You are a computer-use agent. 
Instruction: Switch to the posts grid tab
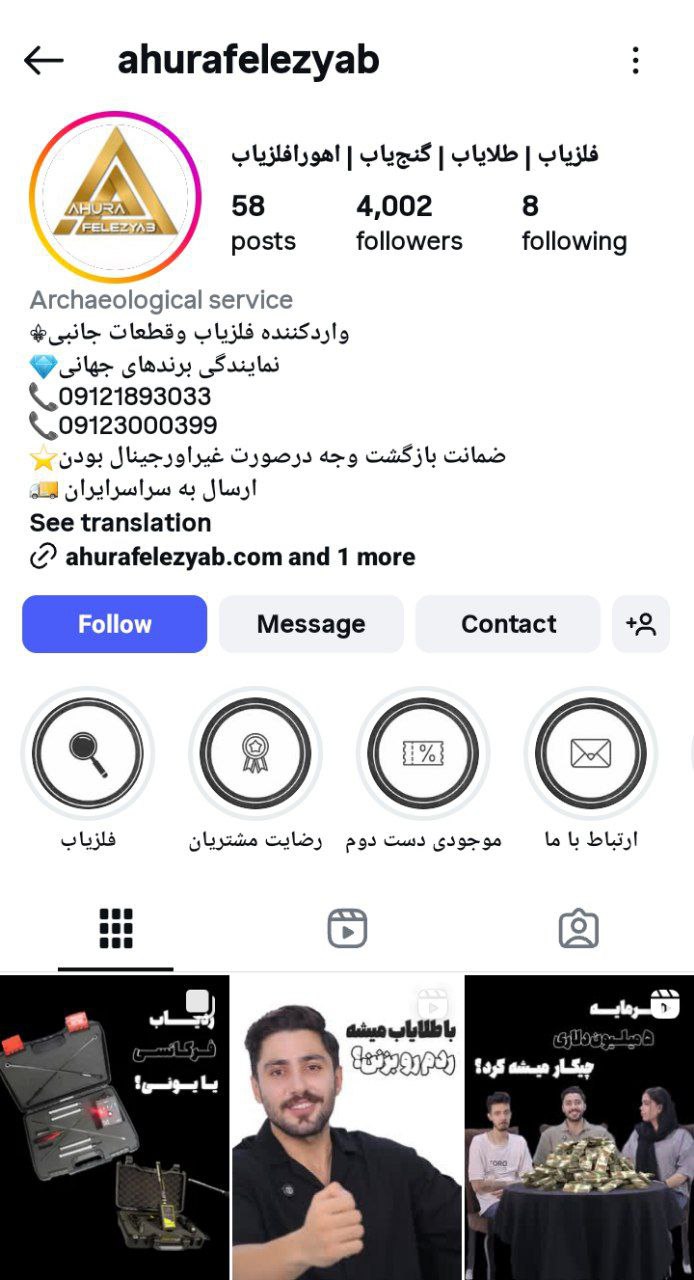[x=116, y=929]
